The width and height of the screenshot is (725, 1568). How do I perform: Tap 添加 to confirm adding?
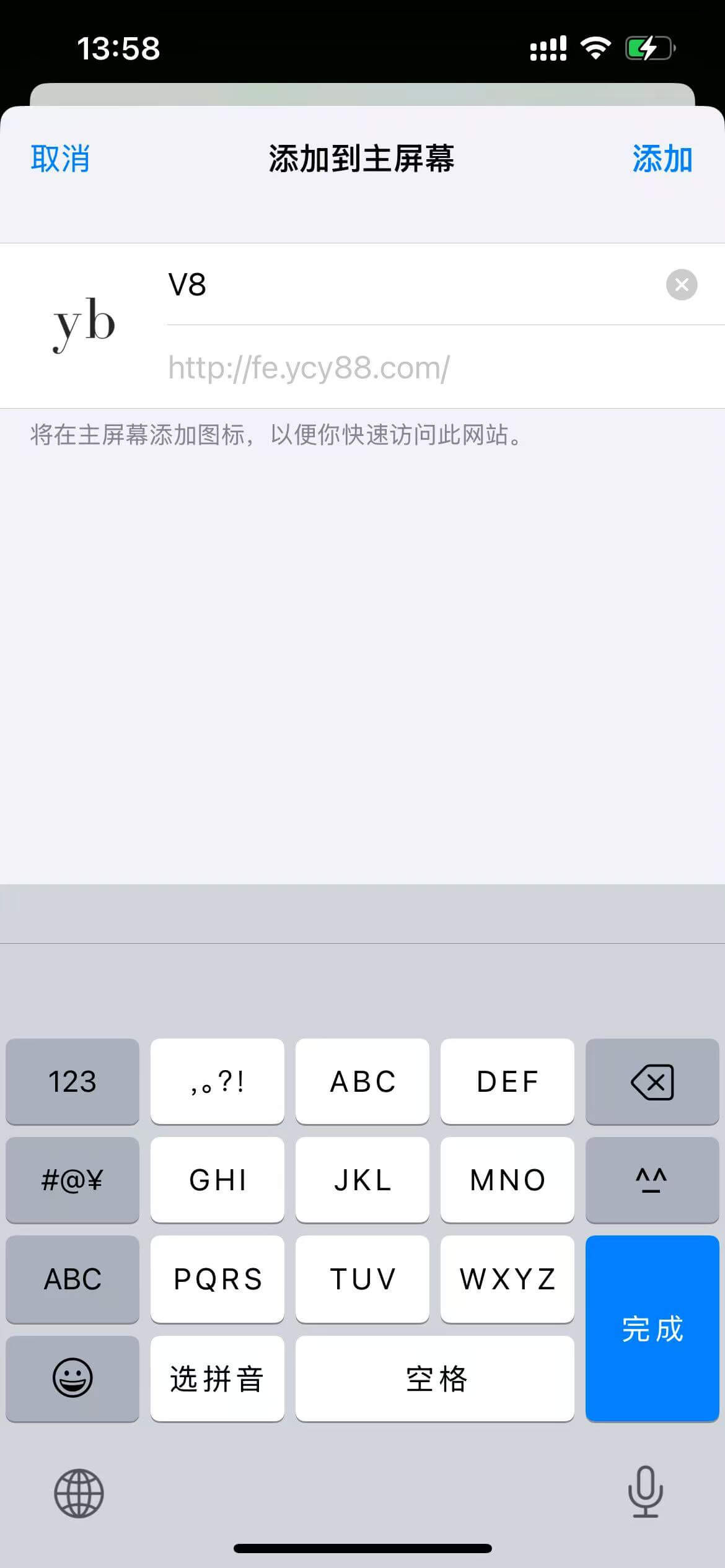(x=662, y=159)
